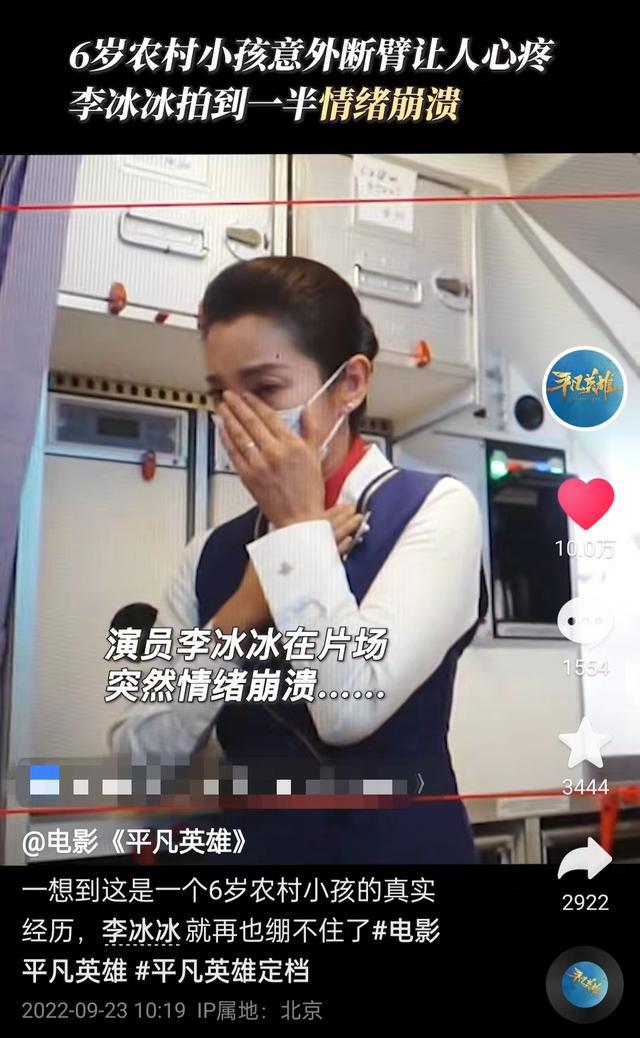Add the video to favorites star

point(585,743)
